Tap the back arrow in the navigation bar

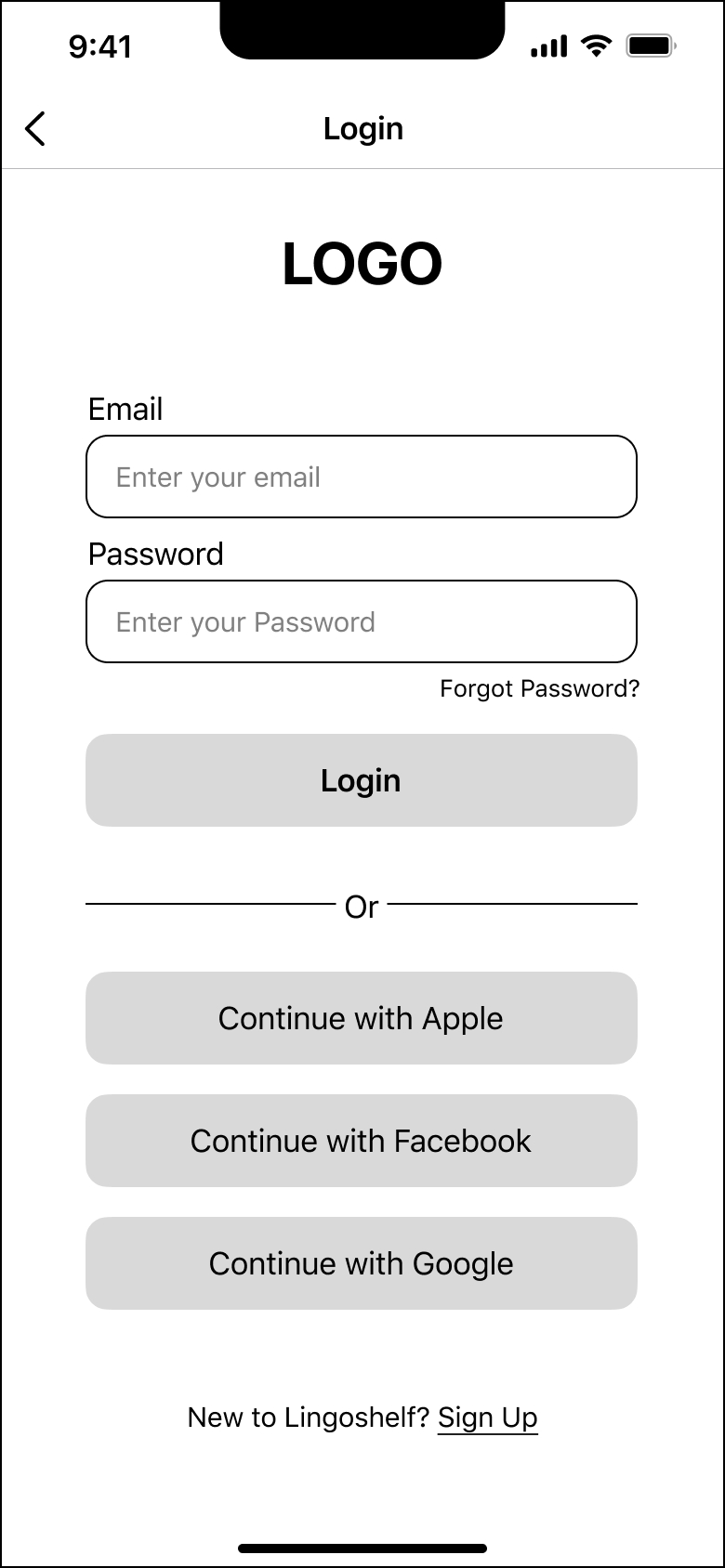coord(35,128)
